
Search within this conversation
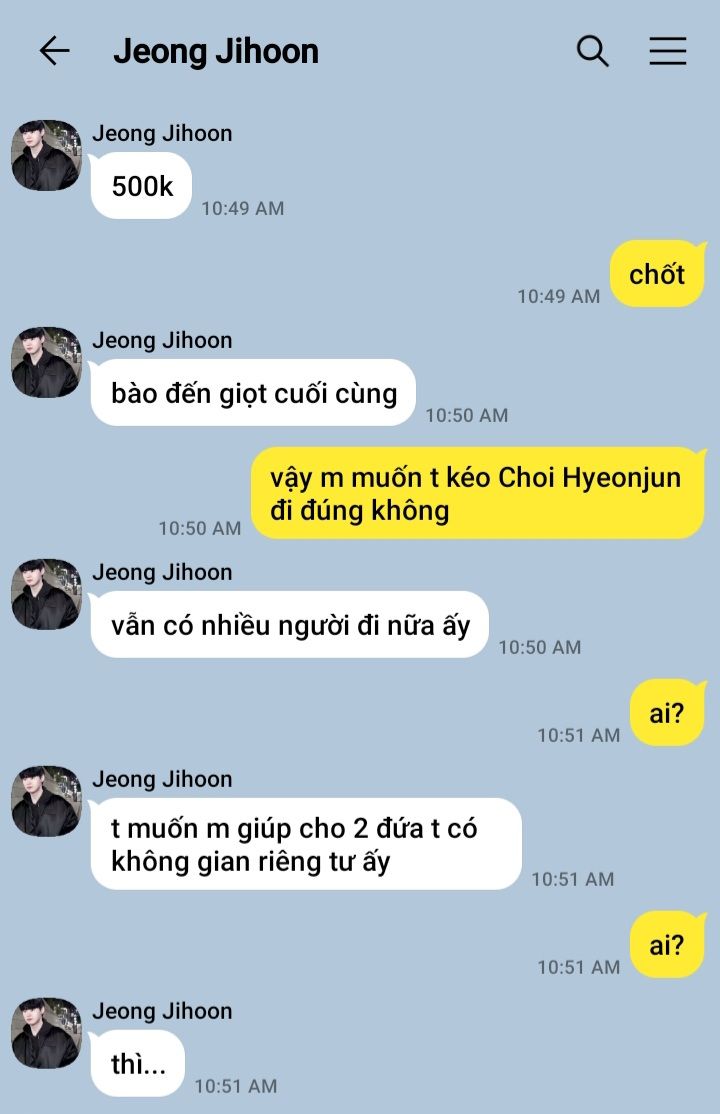[593, 51]
